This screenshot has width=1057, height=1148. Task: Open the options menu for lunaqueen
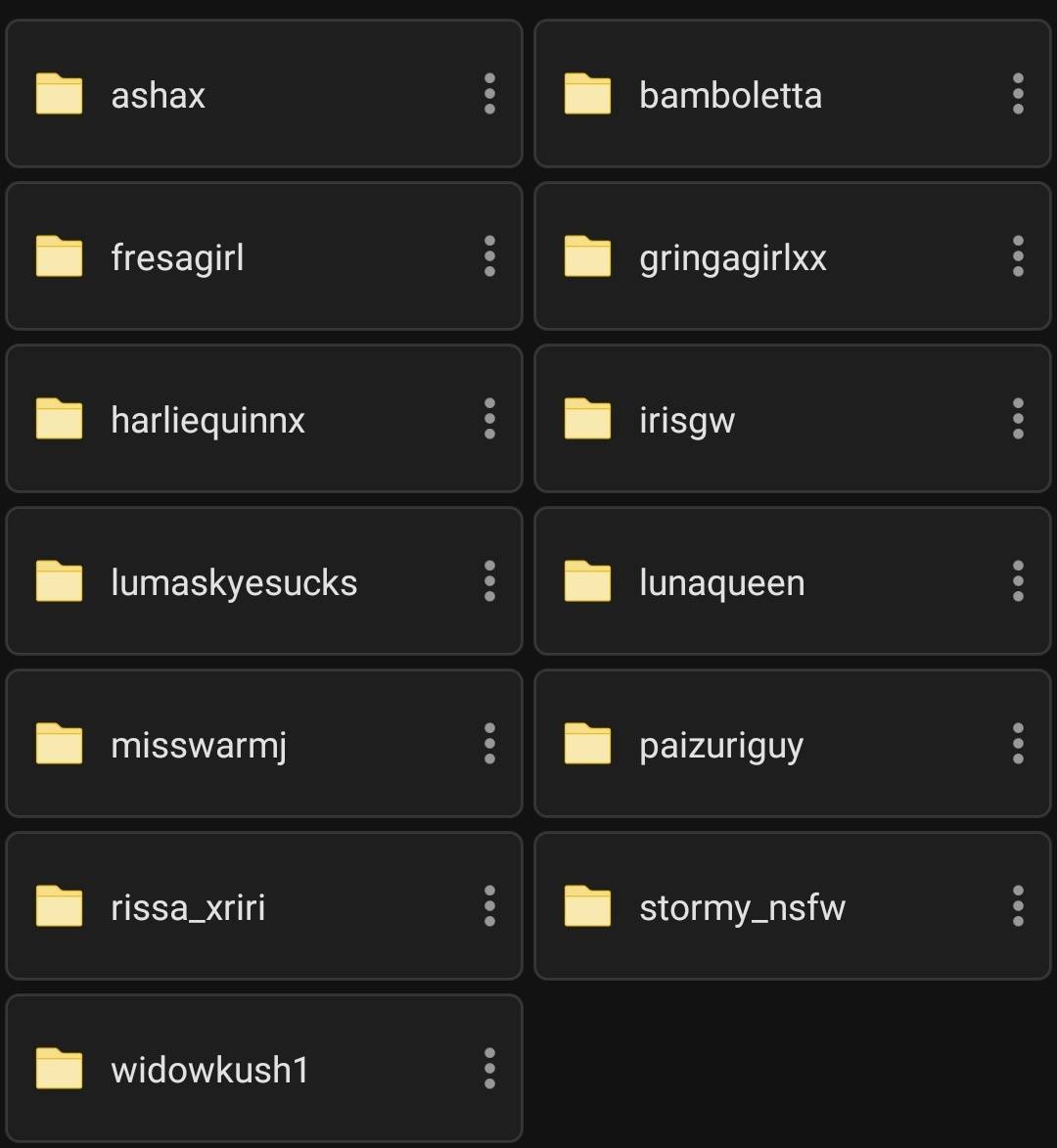1019,581
